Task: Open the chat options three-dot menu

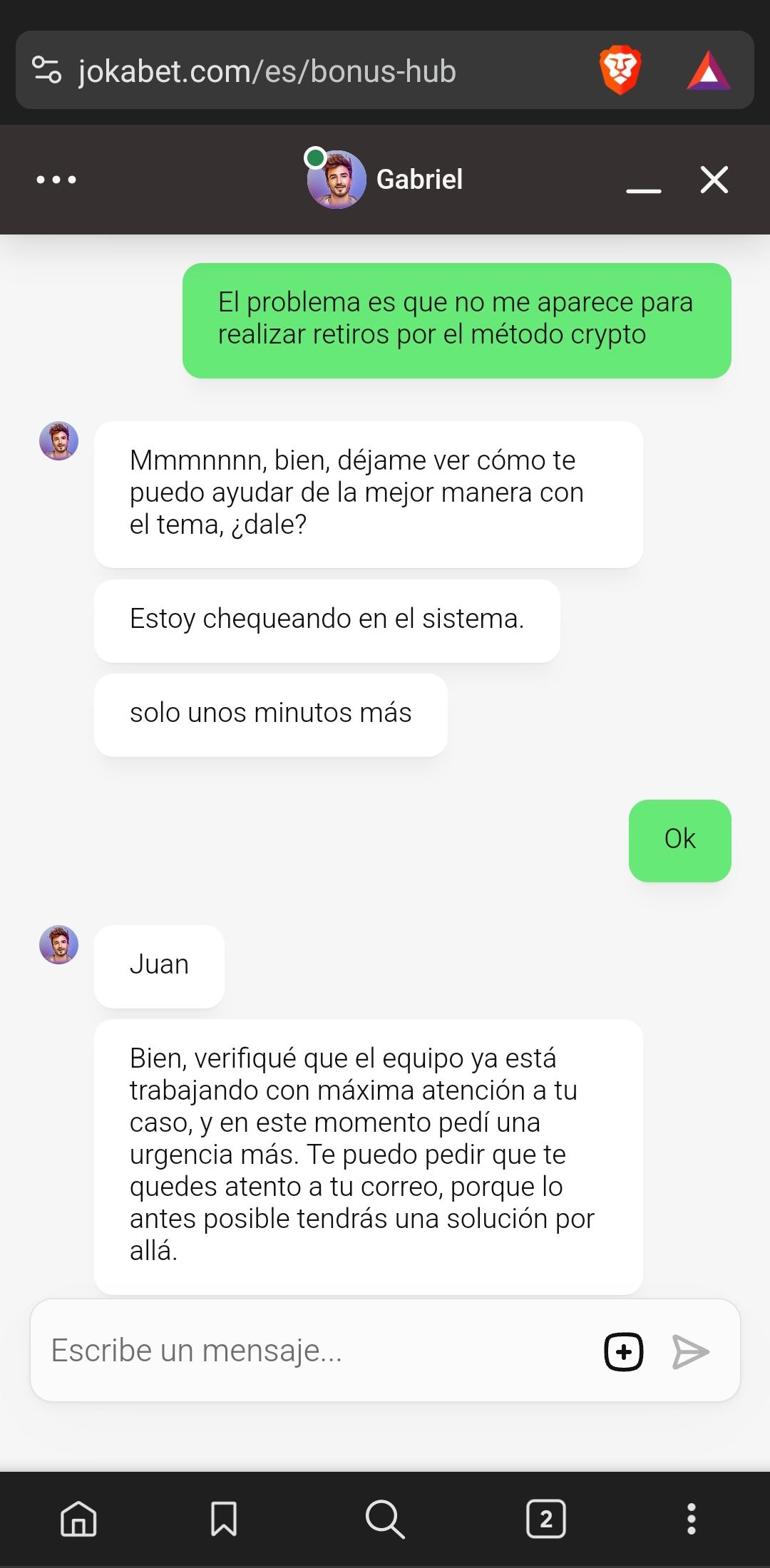Action: [x=56, y=180]
